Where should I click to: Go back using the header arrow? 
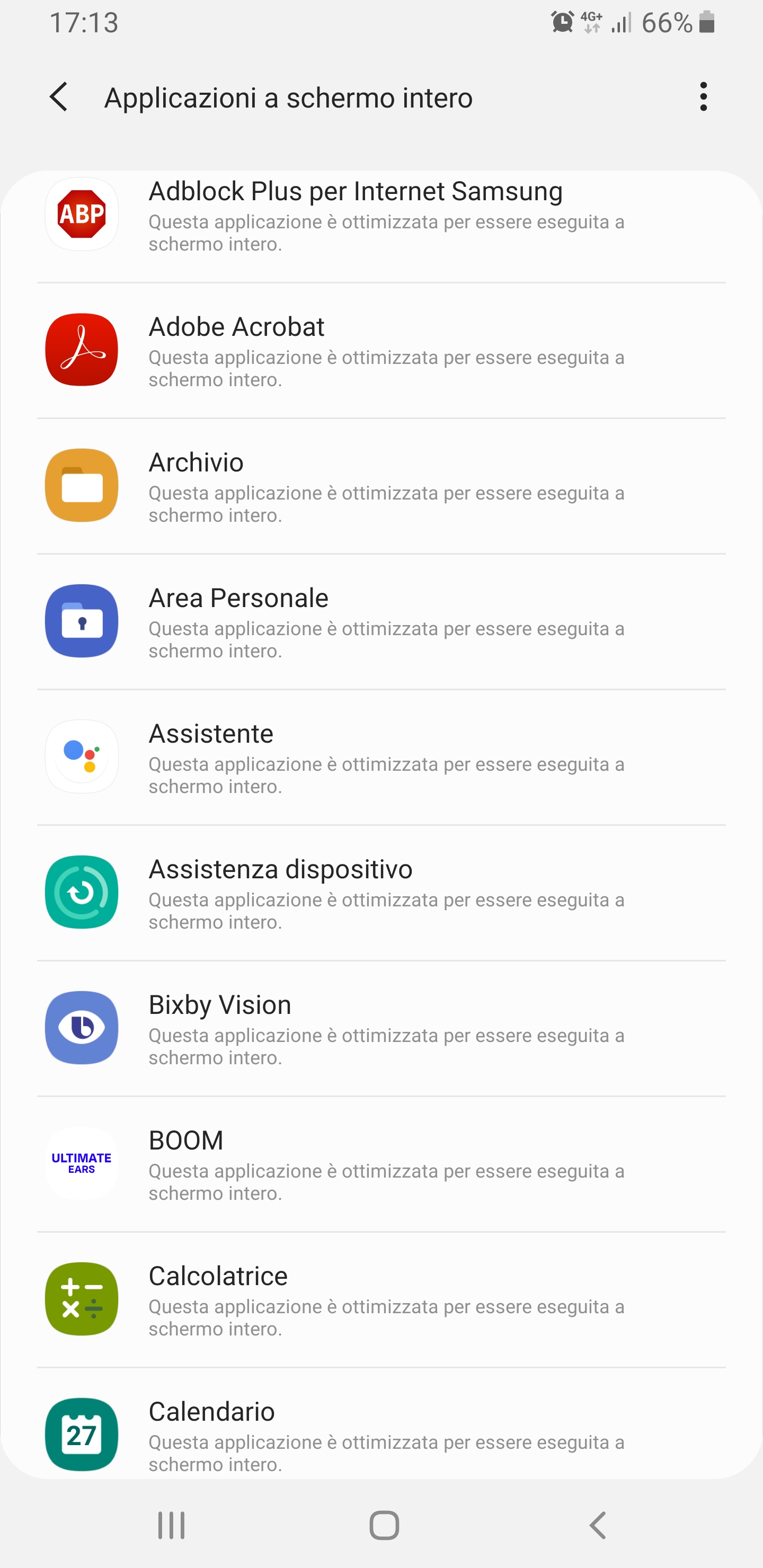point(59,97)
